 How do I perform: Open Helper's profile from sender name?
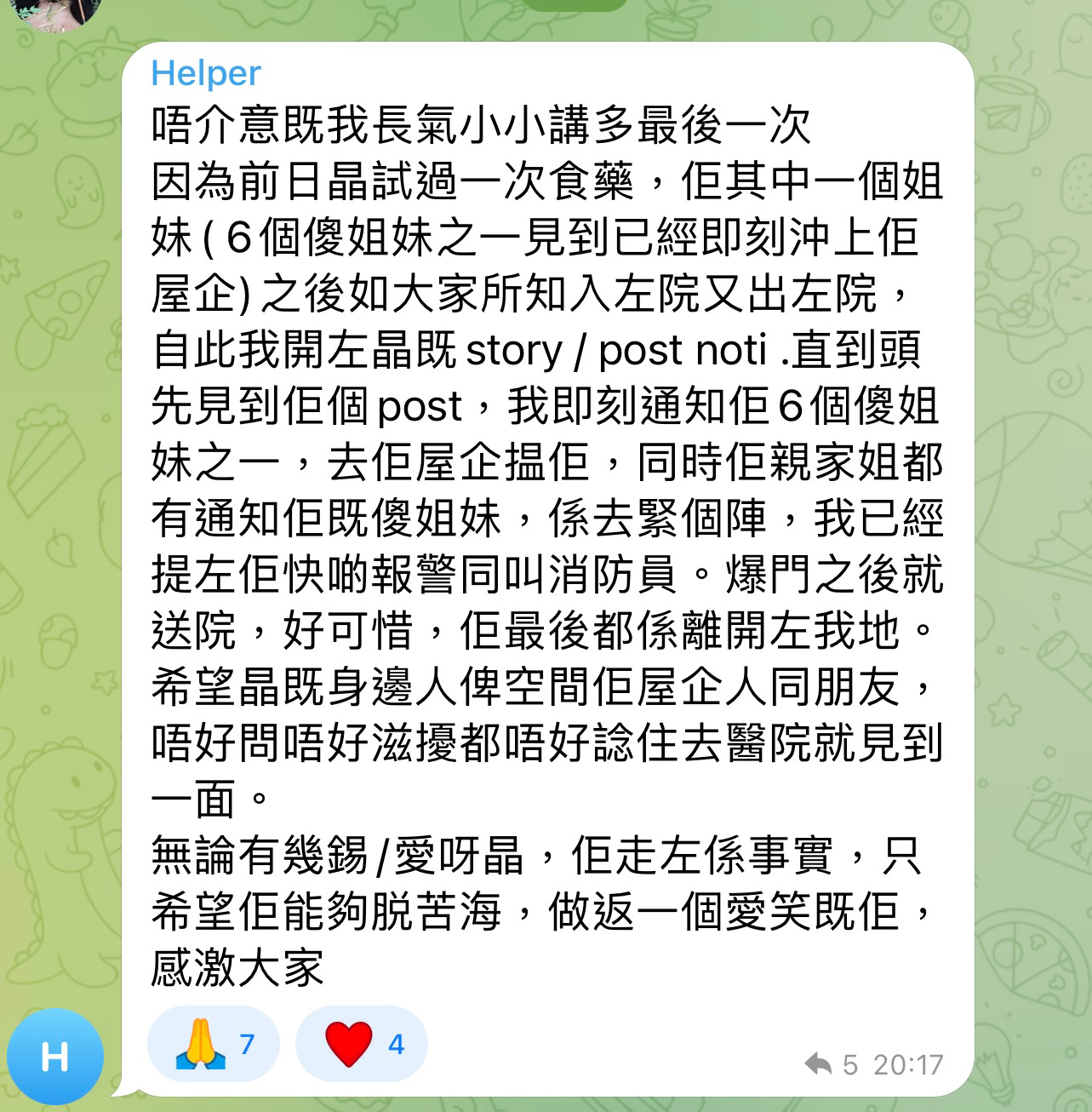206,73
